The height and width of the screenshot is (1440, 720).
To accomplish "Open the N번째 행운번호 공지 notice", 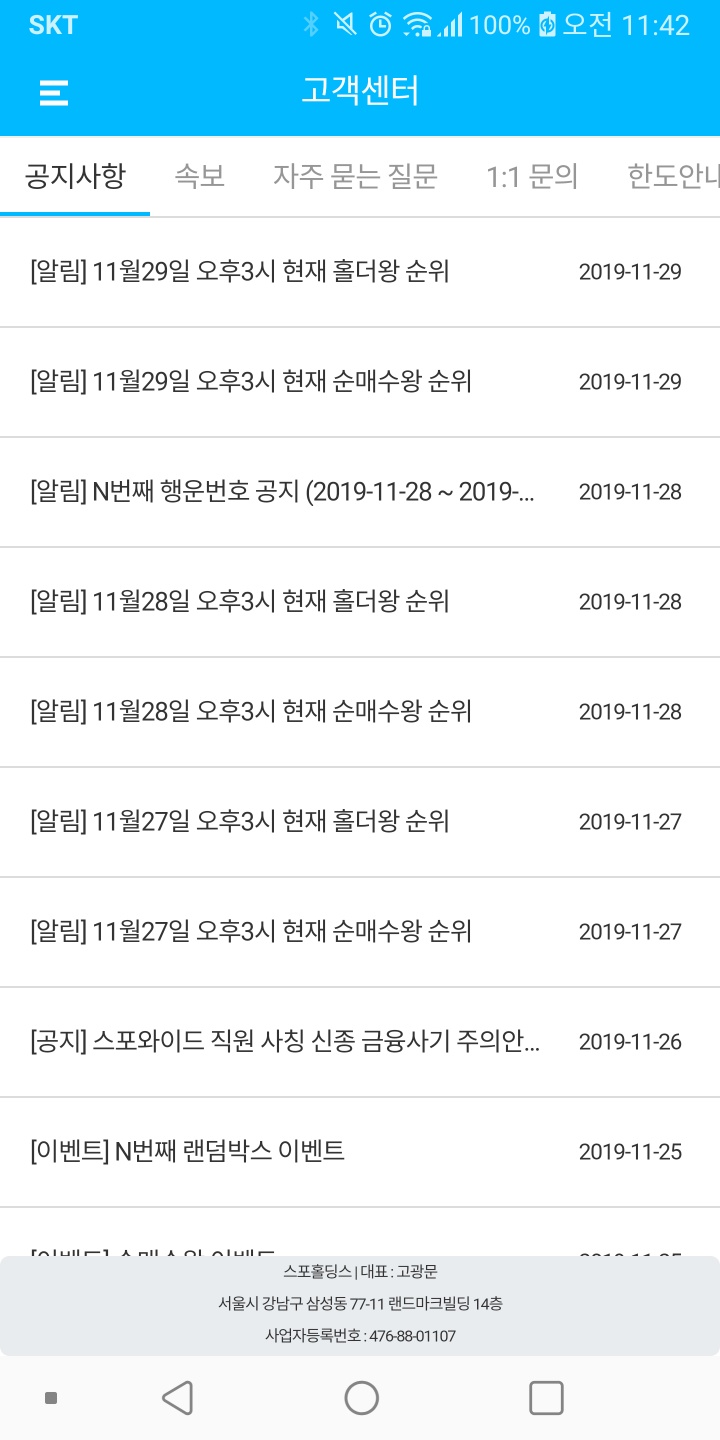I will 360,492.
